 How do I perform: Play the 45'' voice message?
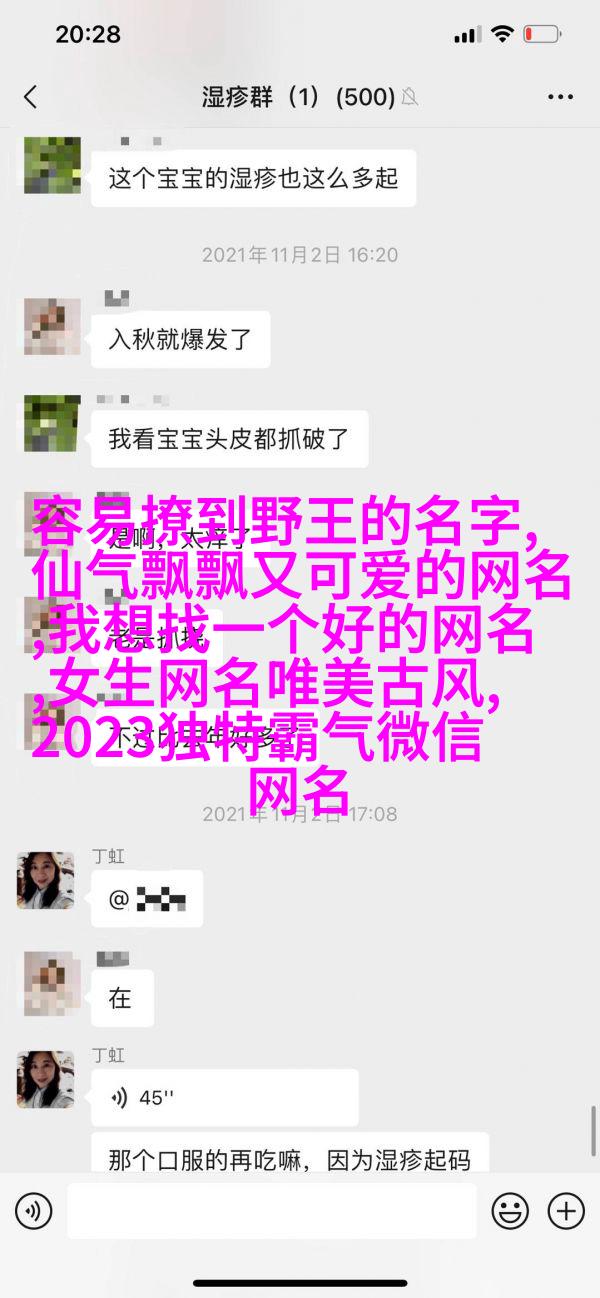click(x=225, y=1097)
